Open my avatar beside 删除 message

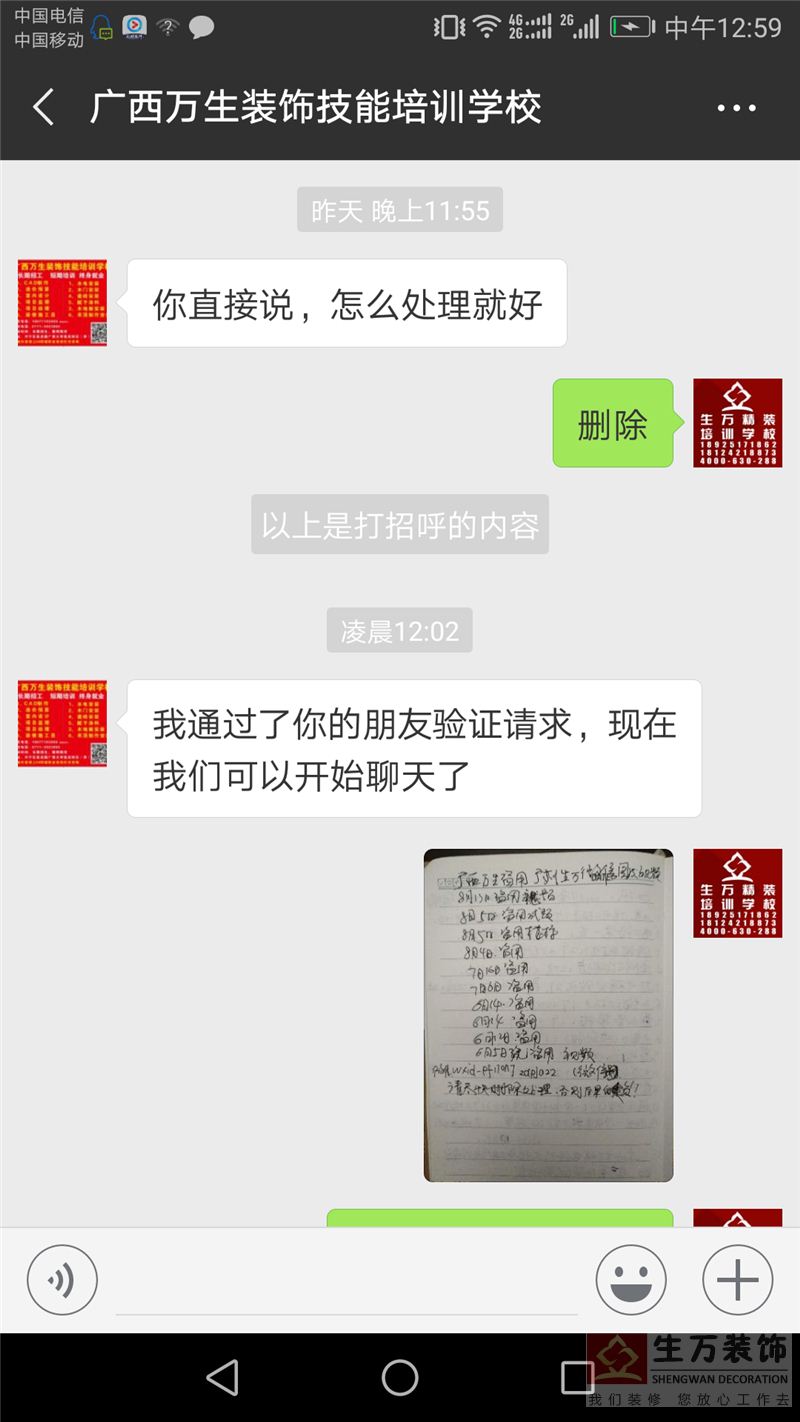point(737,423)
